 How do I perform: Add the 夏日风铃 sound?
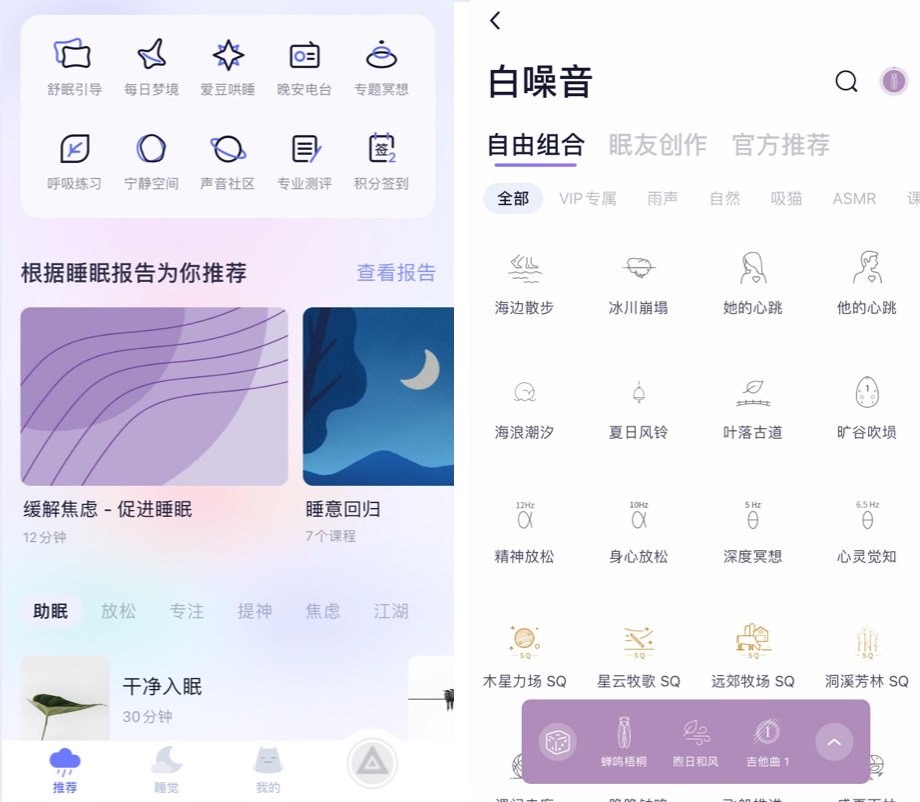[638, 408]
